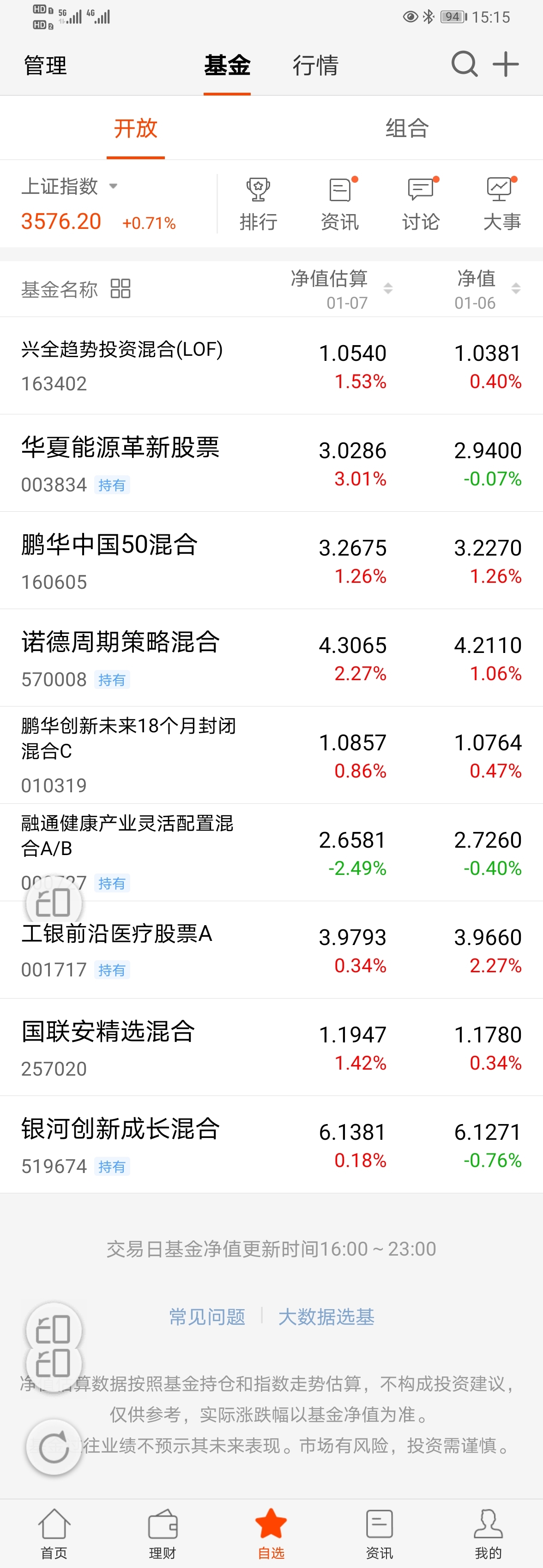Open fund 华夏能源革新股票
Image resolution: width=543 pixels, height=1568 pixels.
tap(271, 463)
